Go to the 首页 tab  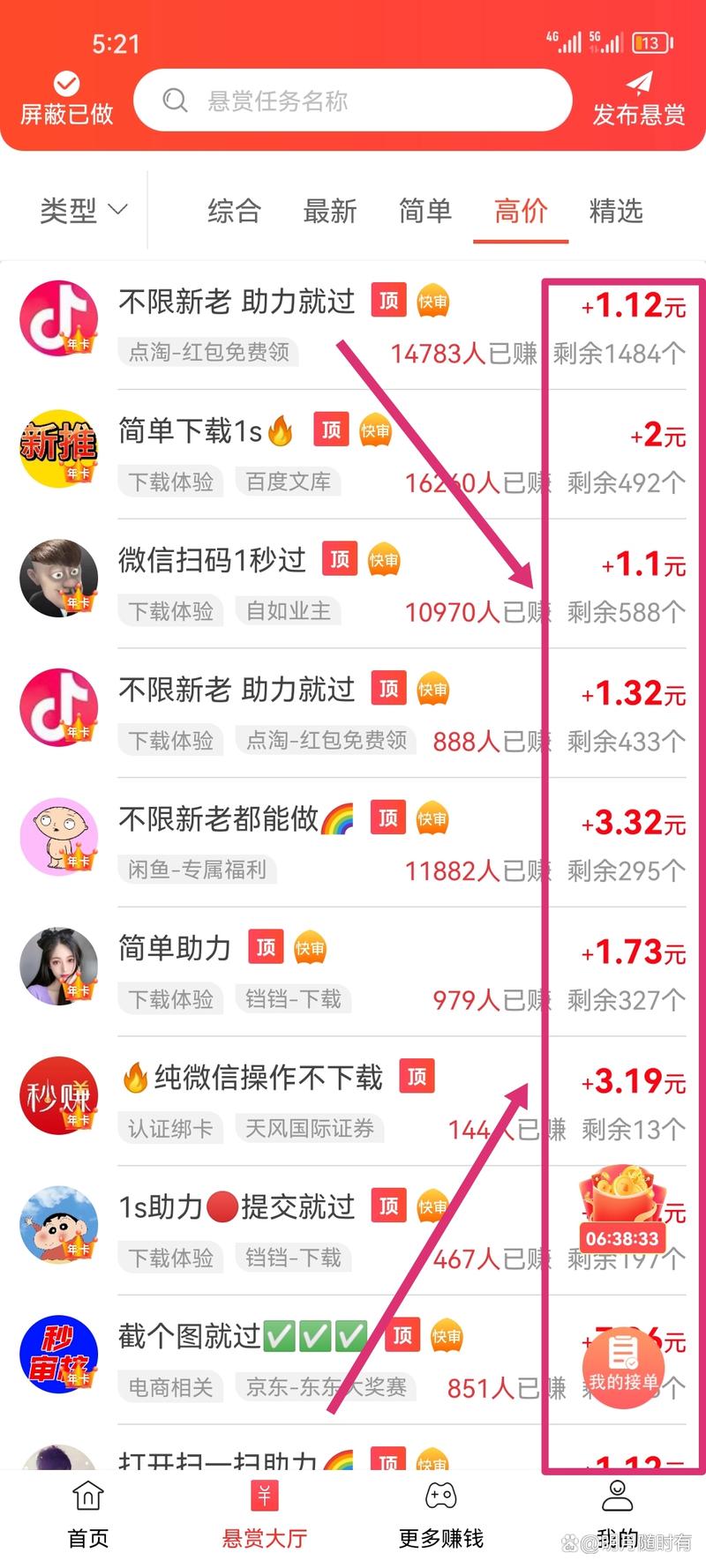click(88, 1515)
